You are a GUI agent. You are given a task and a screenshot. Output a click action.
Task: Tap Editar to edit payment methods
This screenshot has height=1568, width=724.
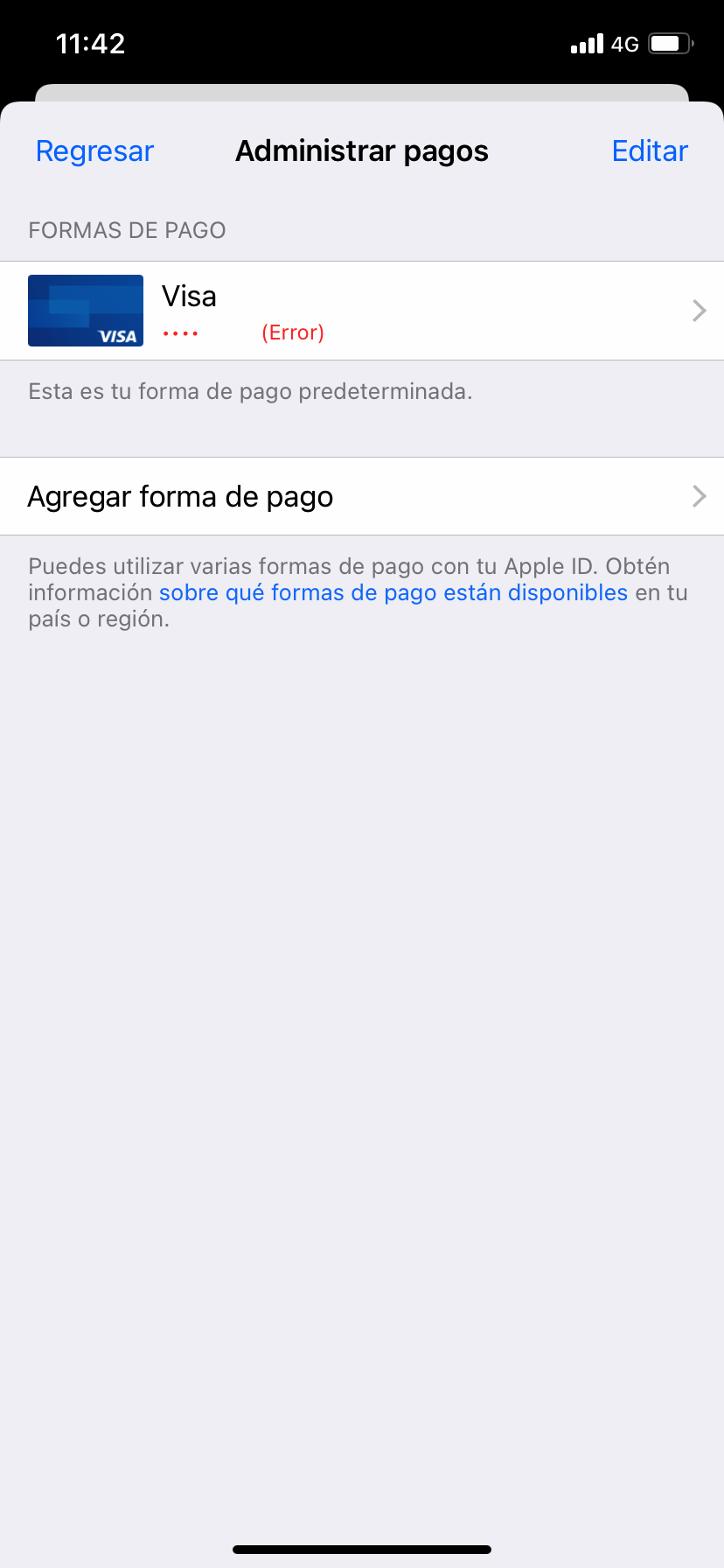pyautogui.click(x=649, y=151)
